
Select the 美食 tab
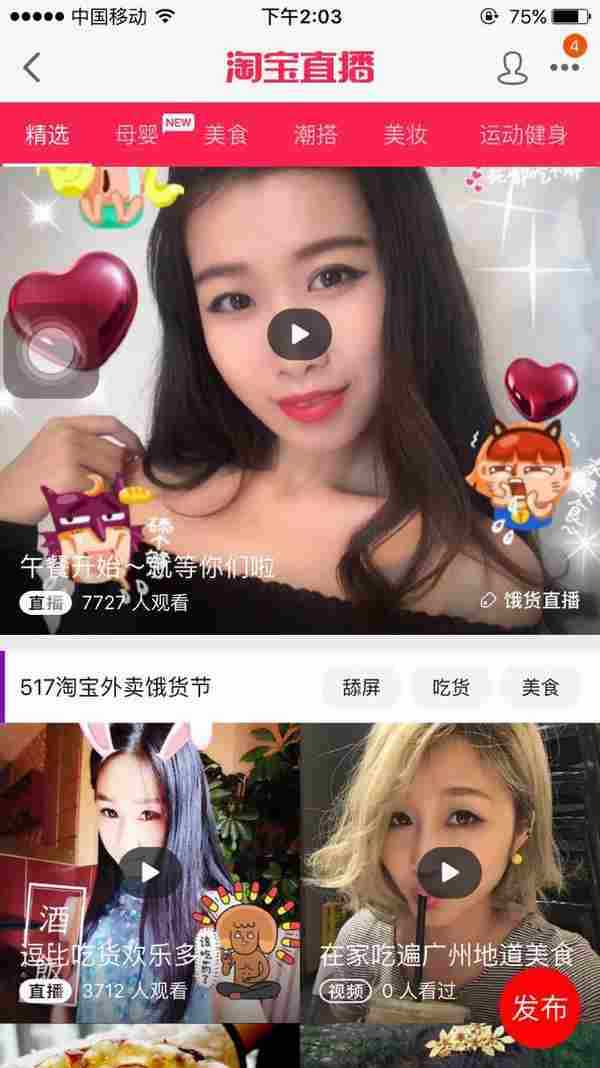pyautogui.click(x=226, y=134)
